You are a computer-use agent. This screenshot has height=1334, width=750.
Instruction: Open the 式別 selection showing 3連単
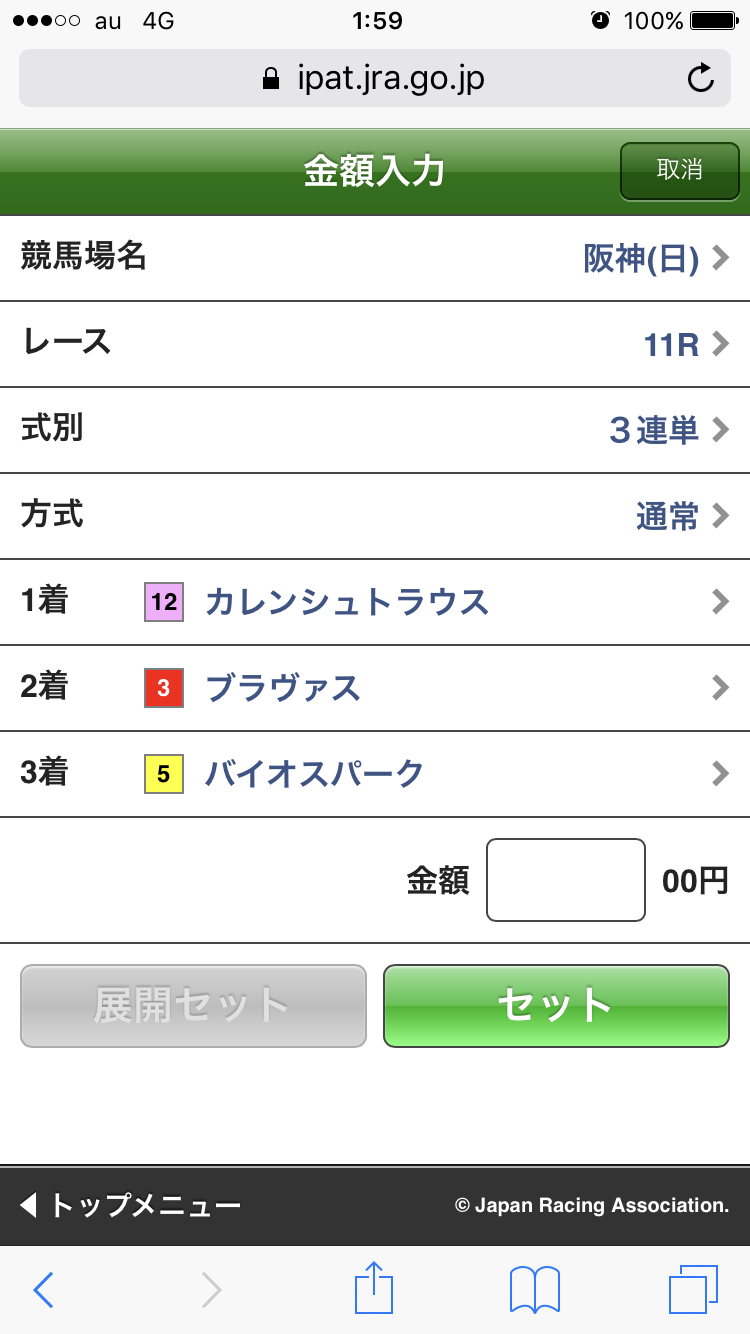[375, 429]
